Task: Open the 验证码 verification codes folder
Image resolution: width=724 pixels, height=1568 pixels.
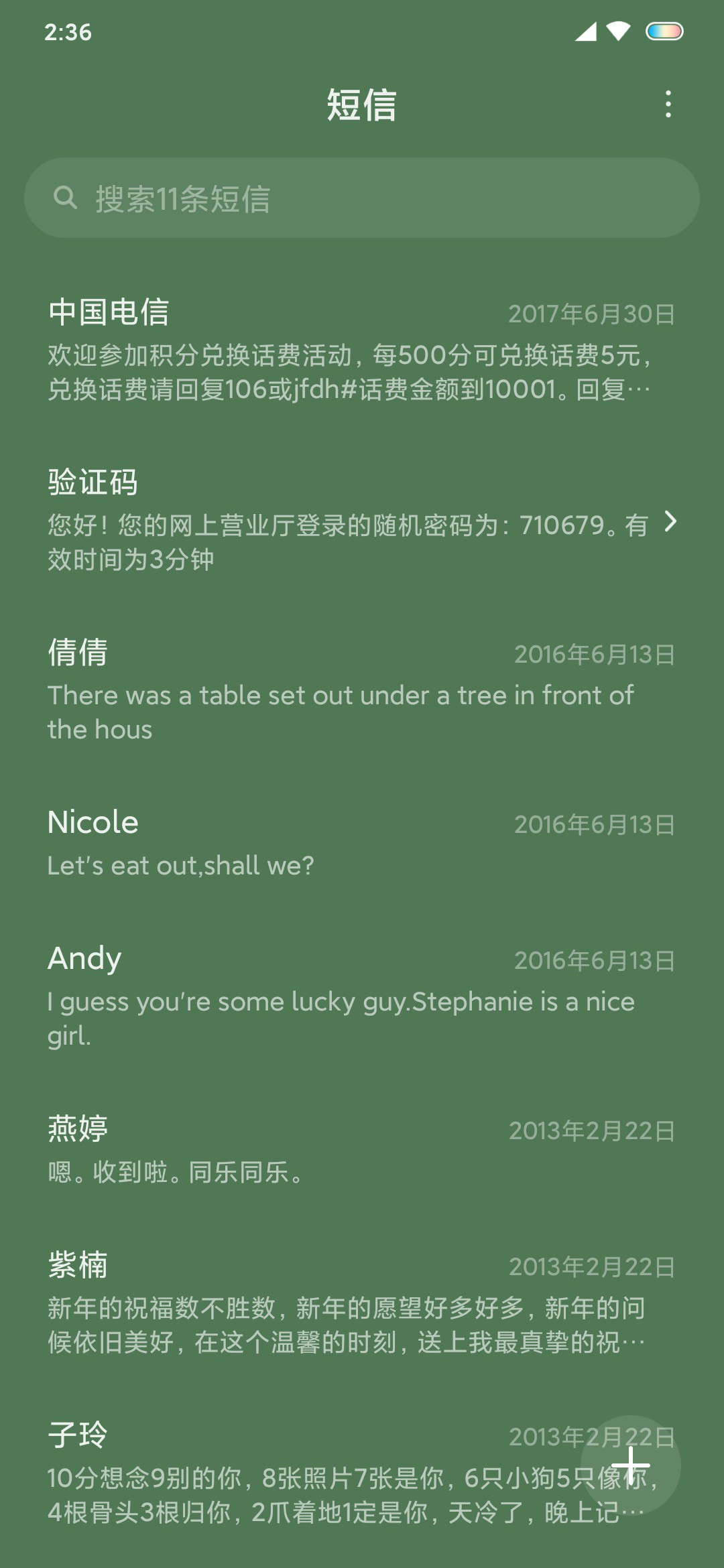Action: tap(362, 520)
